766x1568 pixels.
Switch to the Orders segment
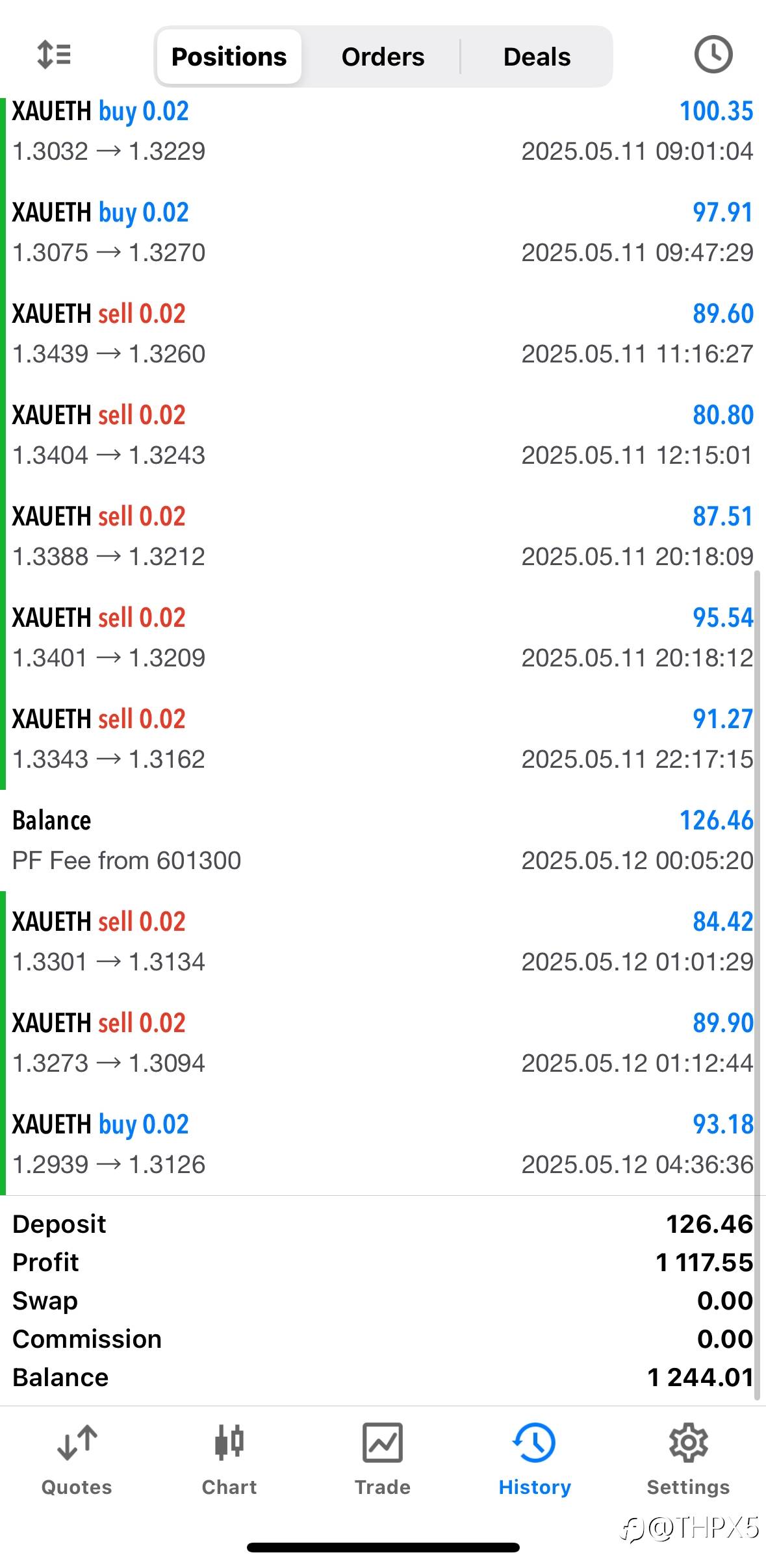point(383,57)
